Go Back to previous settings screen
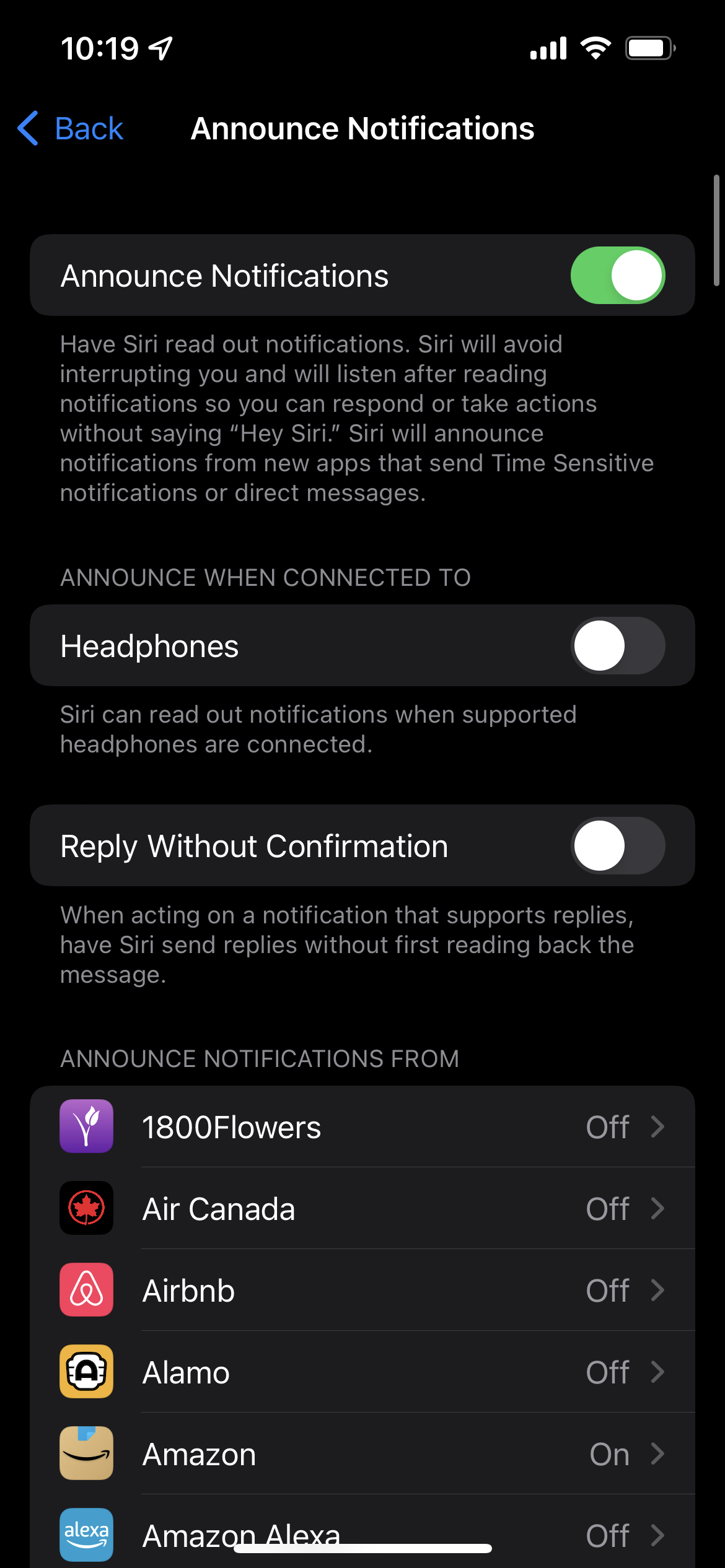Image resolution: width=725 pixels, height=1568 pixels. (x=70, y=128)
